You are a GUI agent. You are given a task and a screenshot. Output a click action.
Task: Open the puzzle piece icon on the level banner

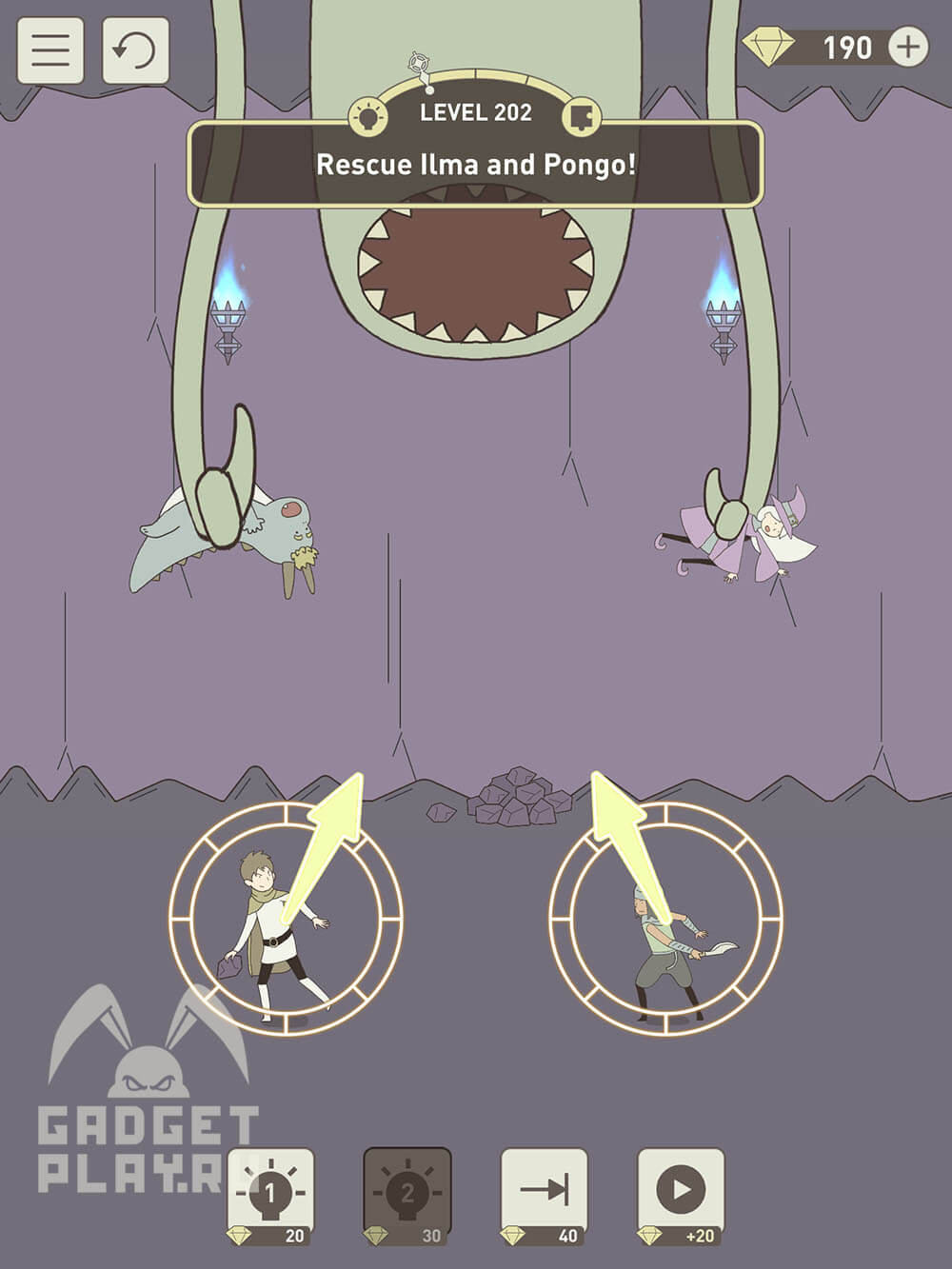(x=582, y=117)
